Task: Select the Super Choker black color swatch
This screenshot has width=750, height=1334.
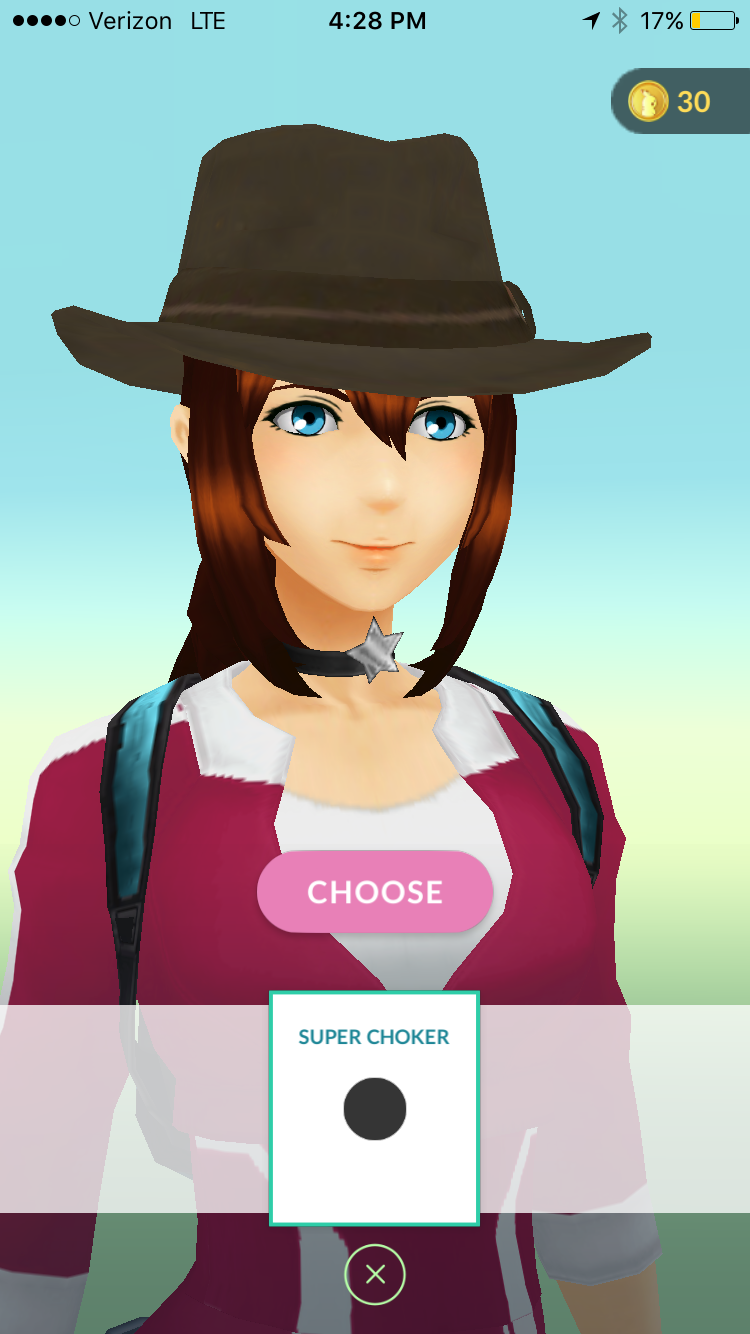Action: click(375, 1108)
